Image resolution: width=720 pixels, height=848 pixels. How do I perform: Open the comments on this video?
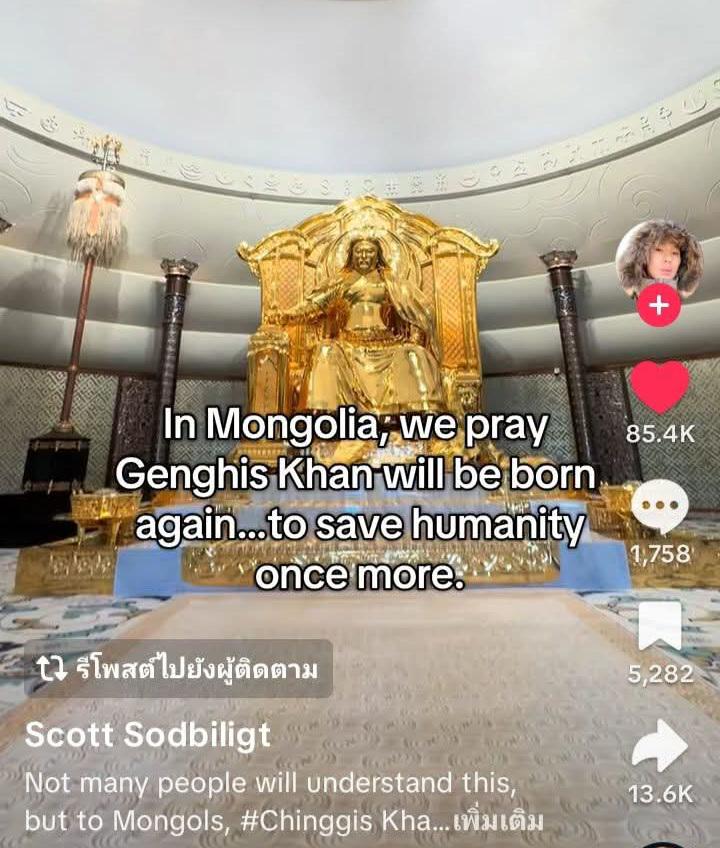(660, 506)
